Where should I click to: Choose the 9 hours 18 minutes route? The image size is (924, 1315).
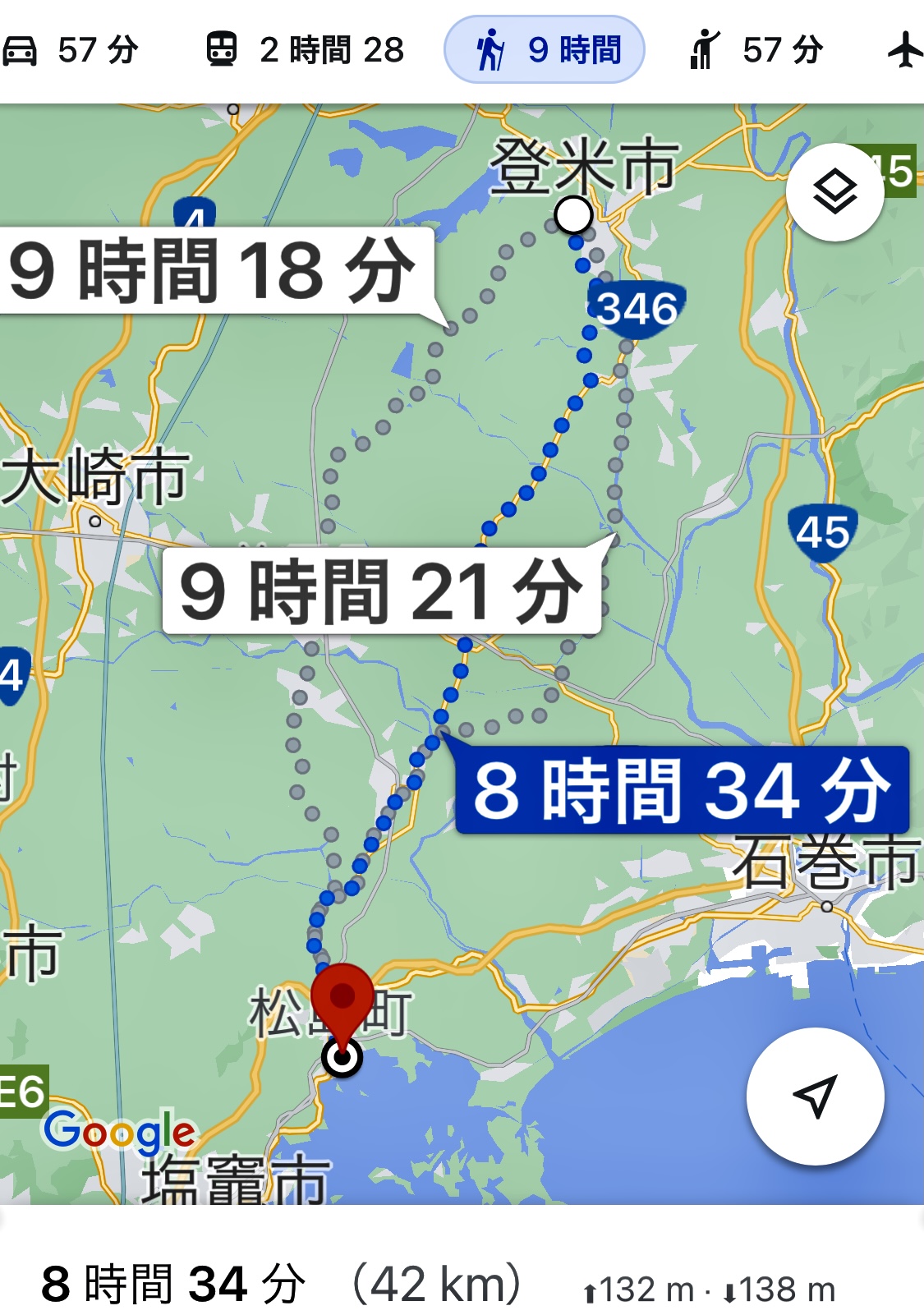click(x=214, y=271)
